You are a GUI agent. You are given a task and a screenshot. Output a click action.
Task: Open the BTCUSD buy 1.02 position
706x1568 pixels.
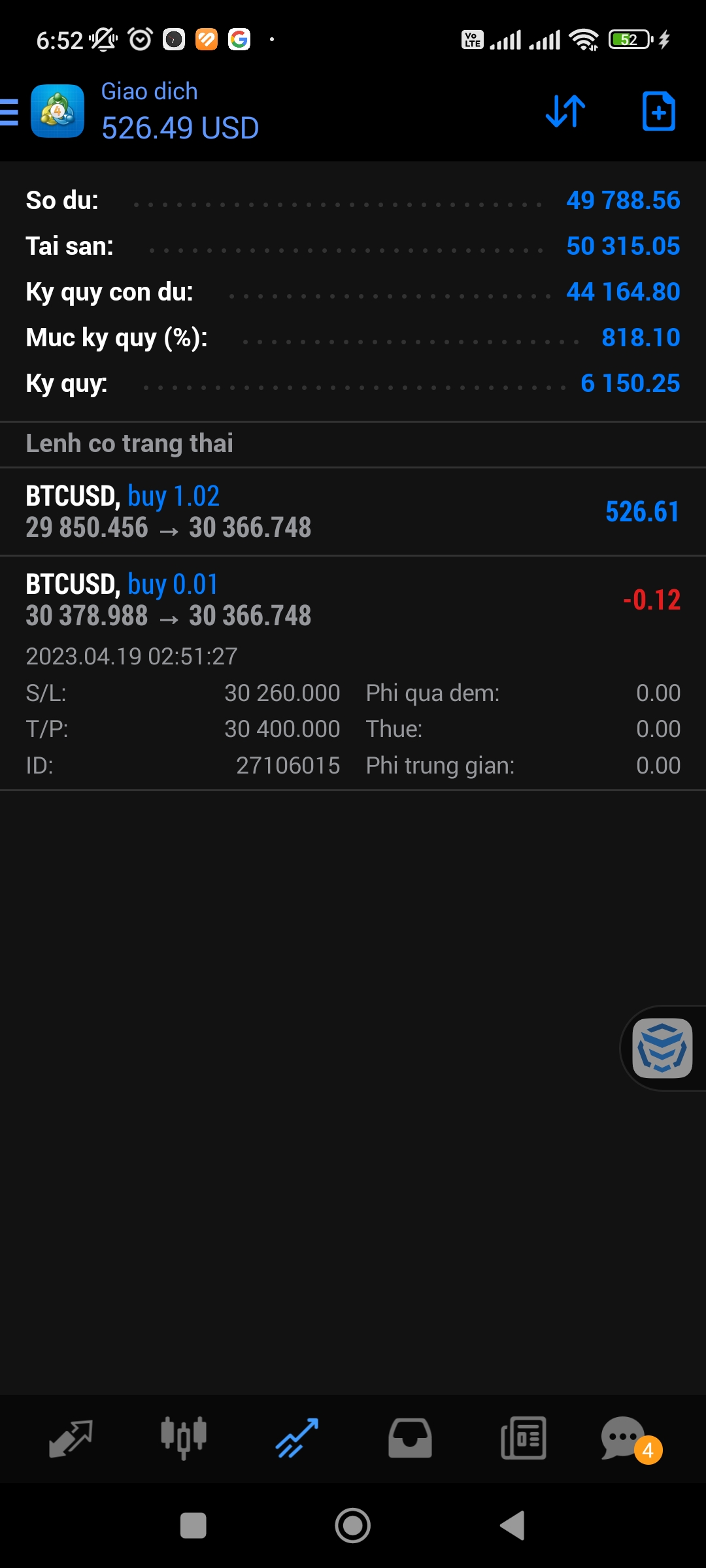pyautogui.click(x=353, y=512)
